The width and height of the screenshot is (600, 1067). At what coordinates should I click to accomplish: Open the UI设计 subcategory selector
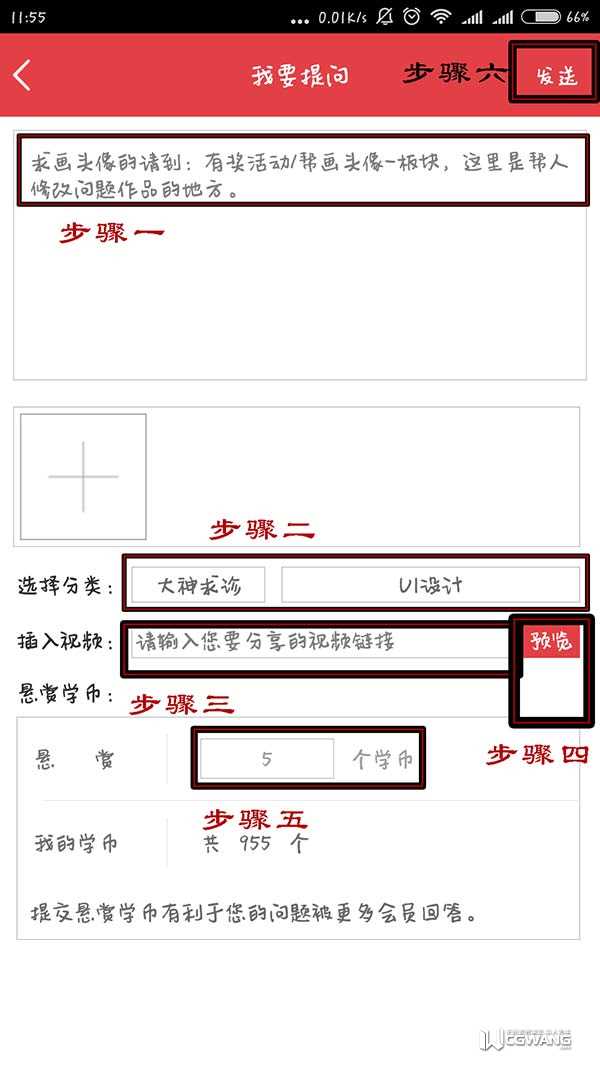click(430, 585)
